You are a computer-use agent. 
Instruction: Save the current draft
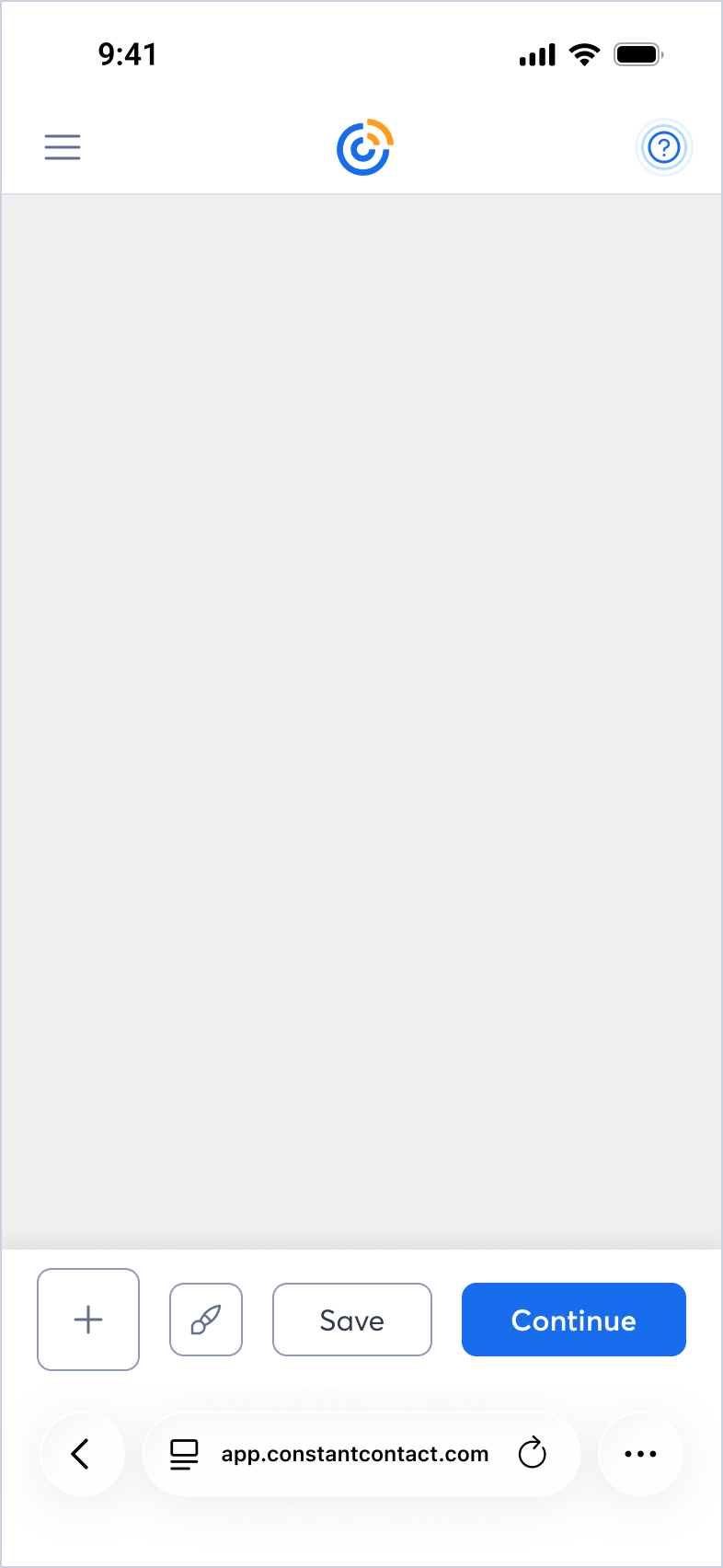(x=352, y=1320)
